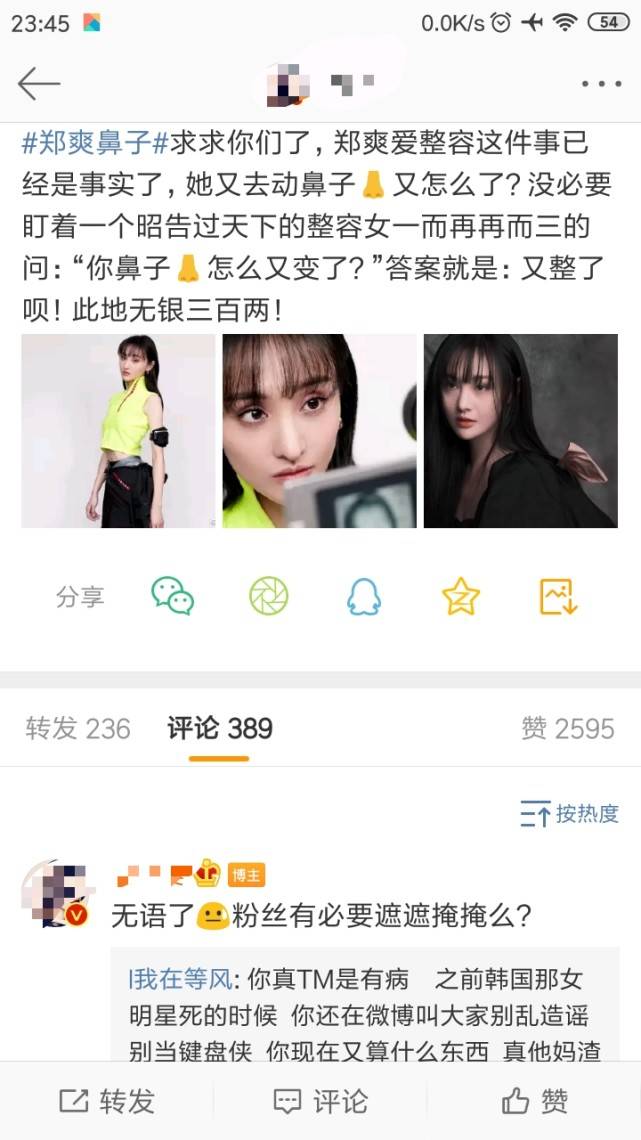Share post to WeChat

click(172, 597)
